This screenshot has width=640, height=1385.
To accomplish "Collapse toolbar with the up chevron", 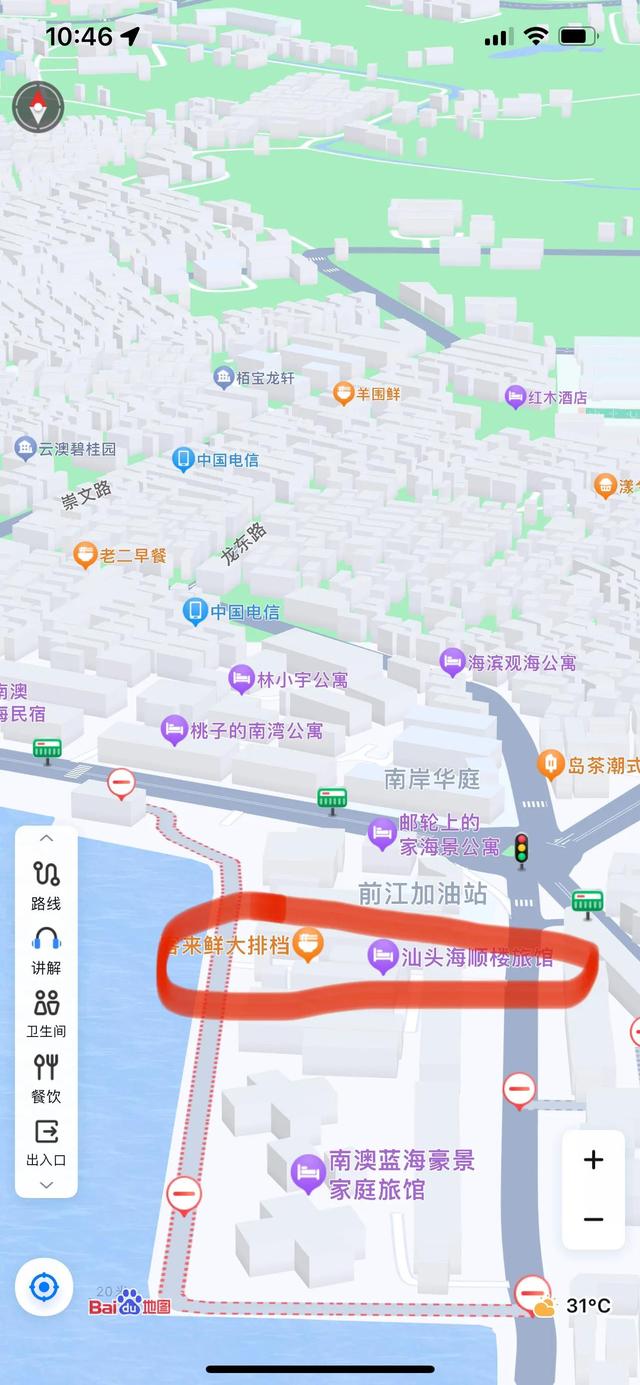I will [x=46, y=839].
